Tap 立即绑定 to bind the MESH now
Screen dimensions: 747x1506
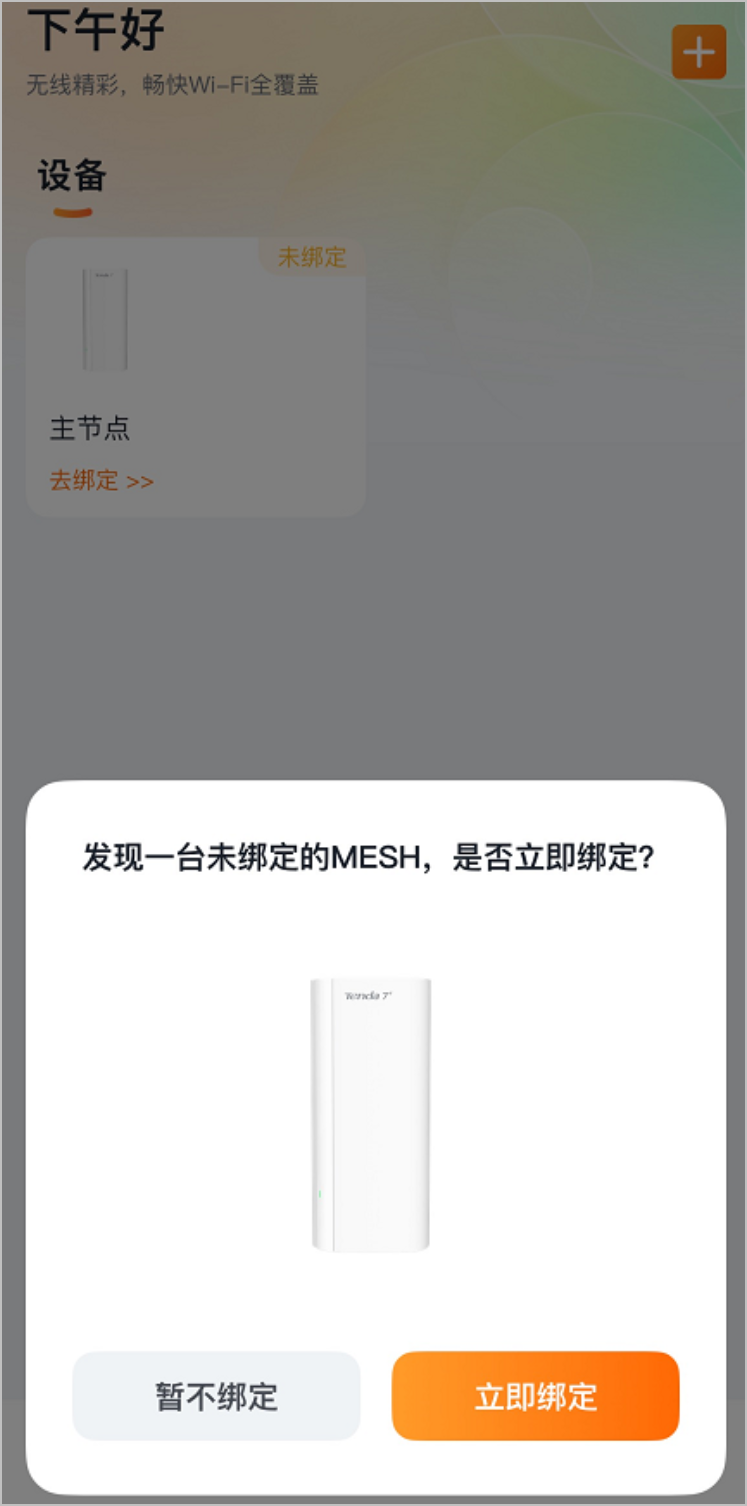(535, 1396)
